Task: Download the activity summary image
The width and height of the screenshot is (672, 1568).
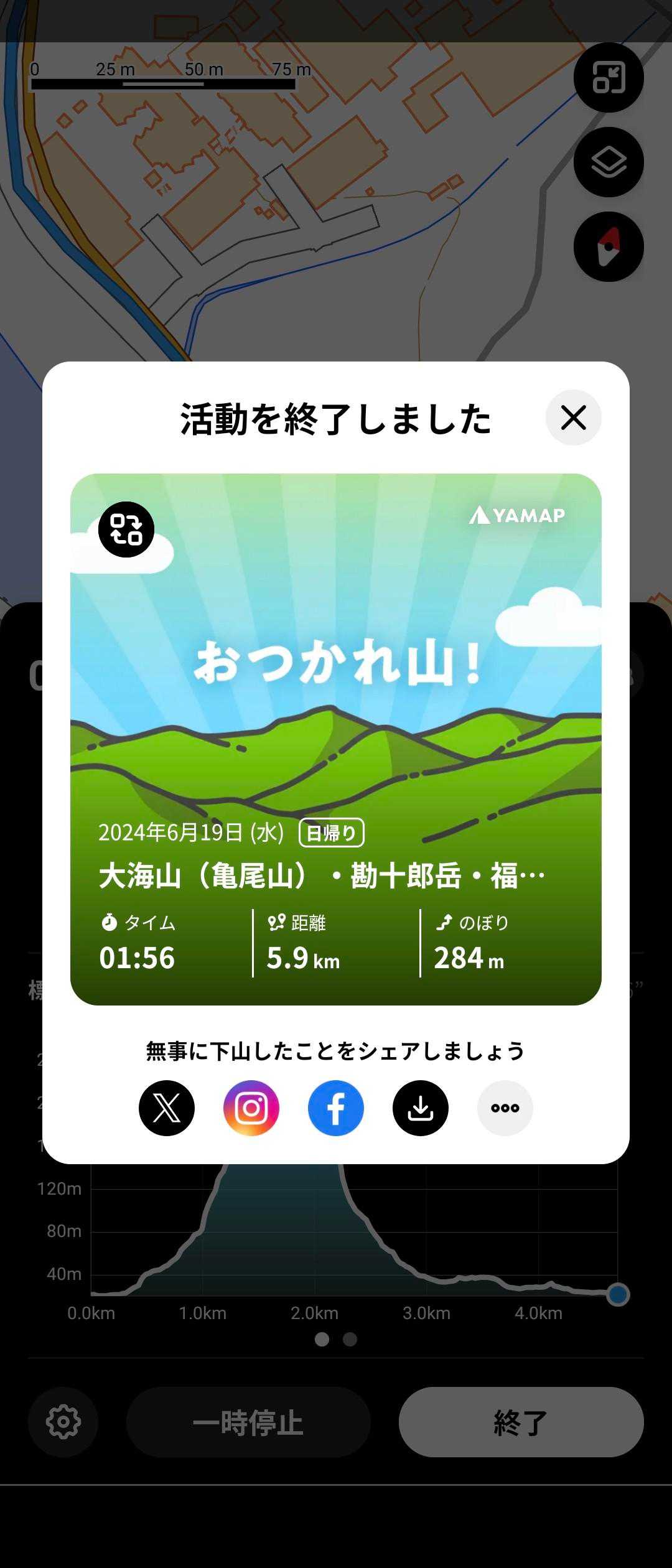Action: coord(421,1108)
